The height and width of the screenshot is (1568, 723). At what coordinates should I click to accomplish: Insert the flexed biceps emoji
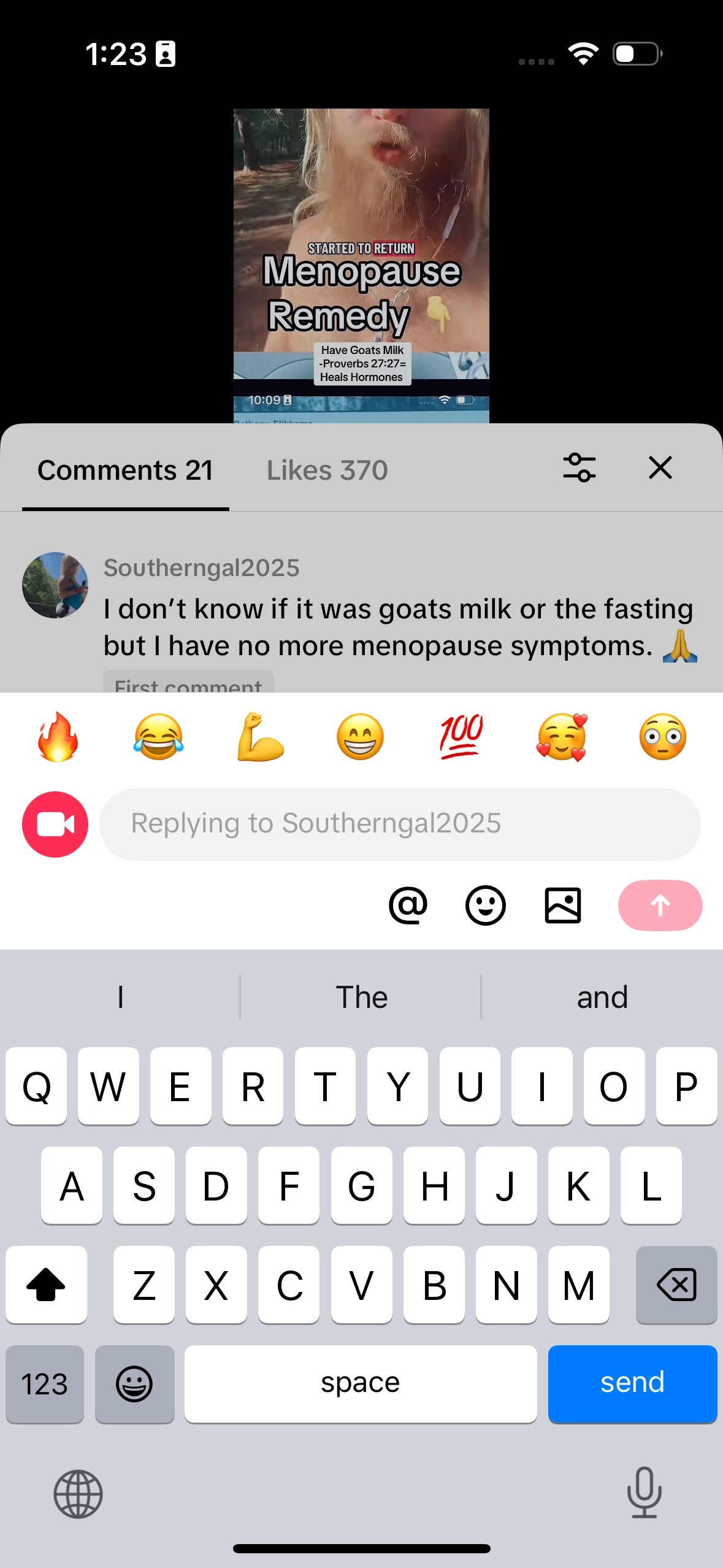pyautogui.click(x=259, y=737)
